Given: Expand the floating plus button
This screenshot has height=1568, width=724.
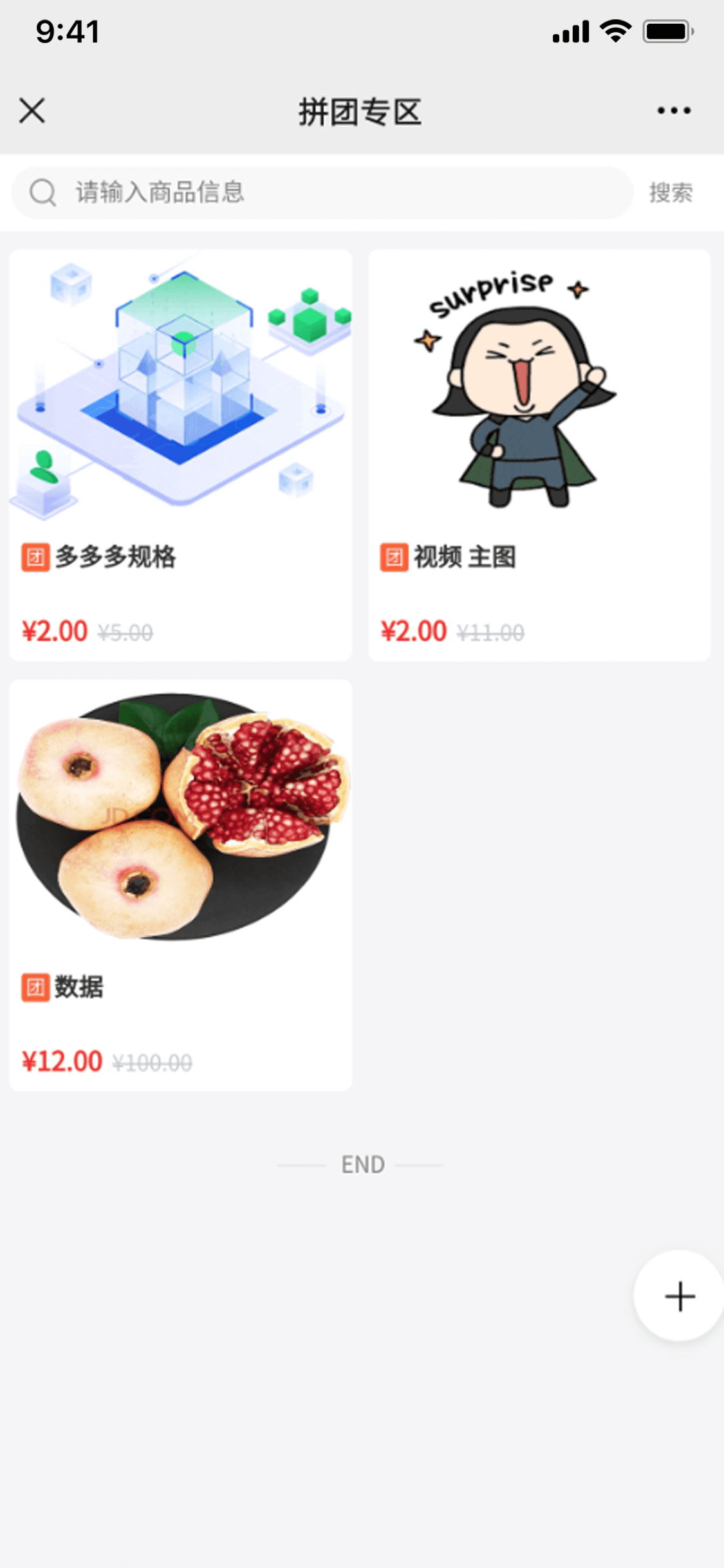Looking at the screenshot, I should pyautogui.click(x=679, y=1296).
